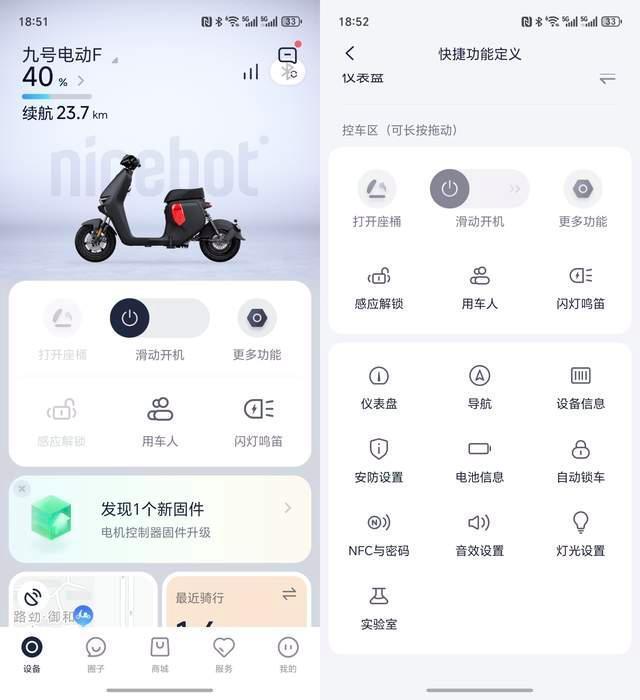
Task: Open NFC与密码 settings
Action: (378, 533)
